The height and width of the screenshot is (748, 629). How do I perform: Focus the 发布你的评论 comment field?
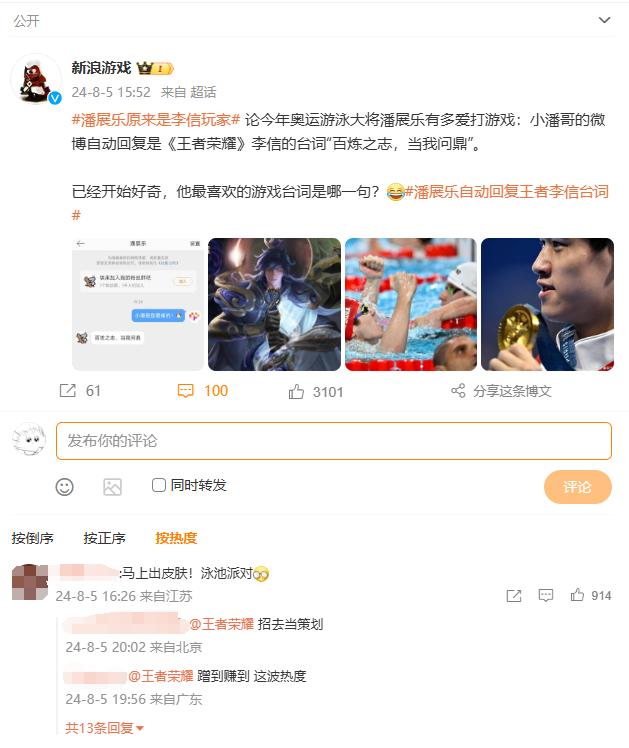point(333,441)
